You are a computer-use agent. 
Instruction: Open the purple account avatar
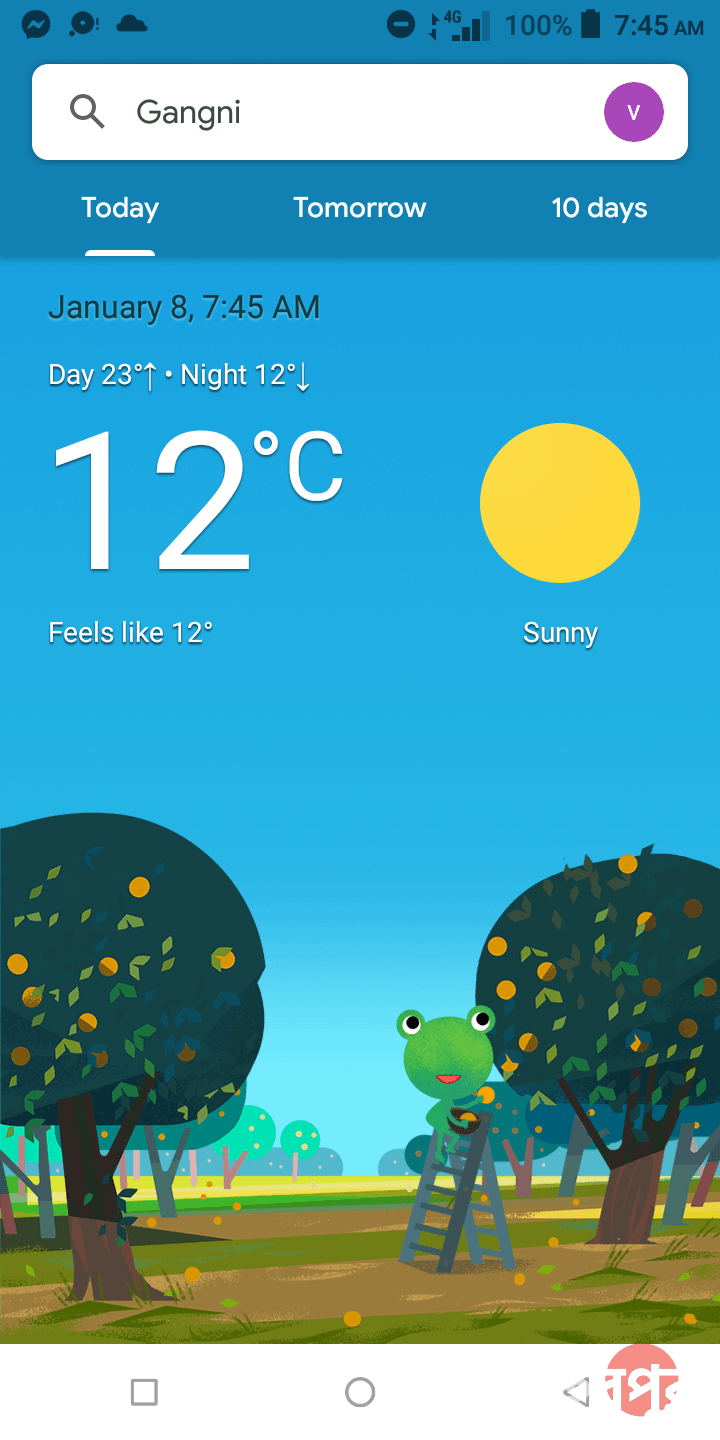click(633, 112)
